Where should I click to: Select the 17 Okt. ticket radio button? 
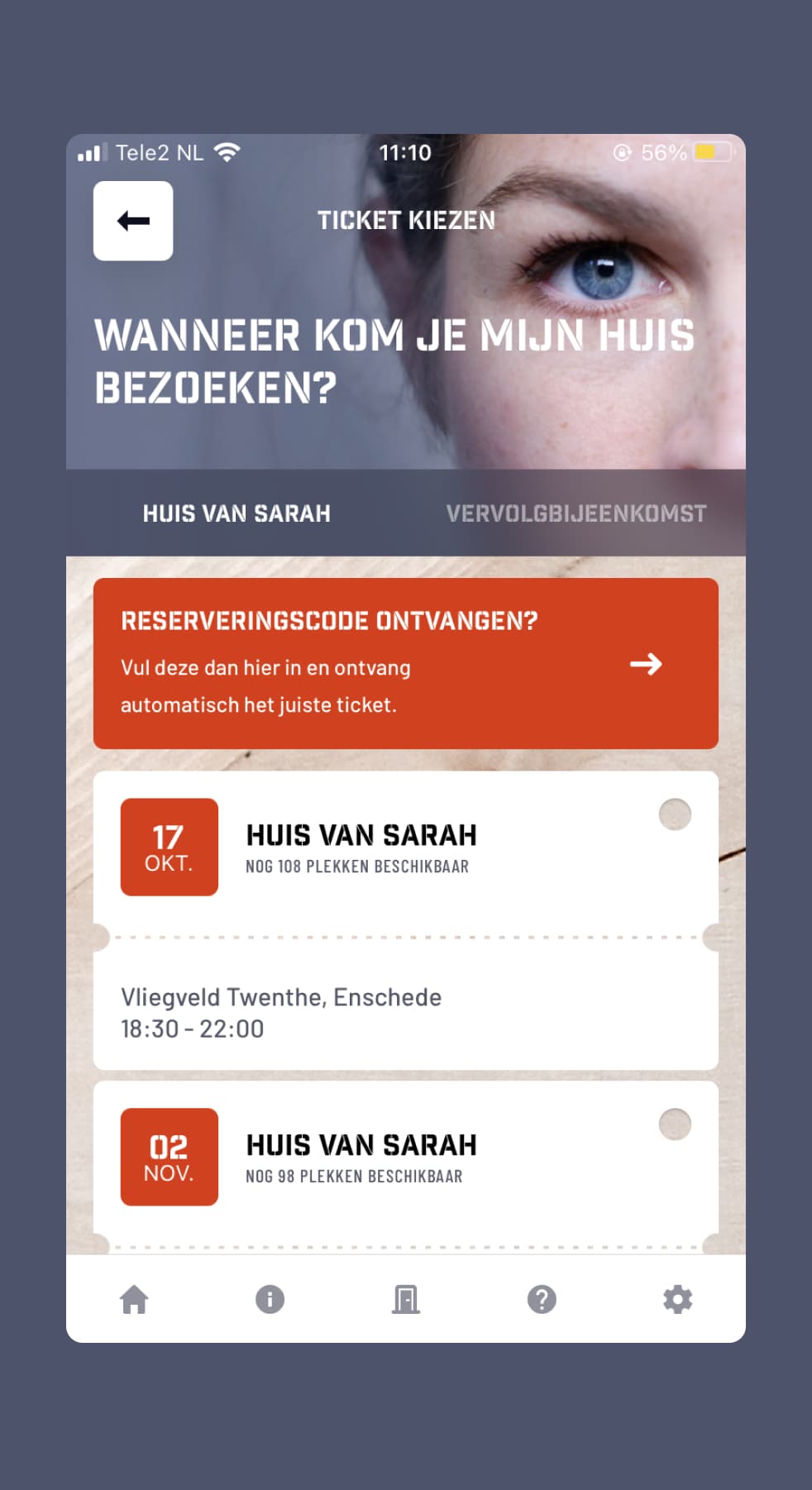pyautogui.click(x=675, y=814)
